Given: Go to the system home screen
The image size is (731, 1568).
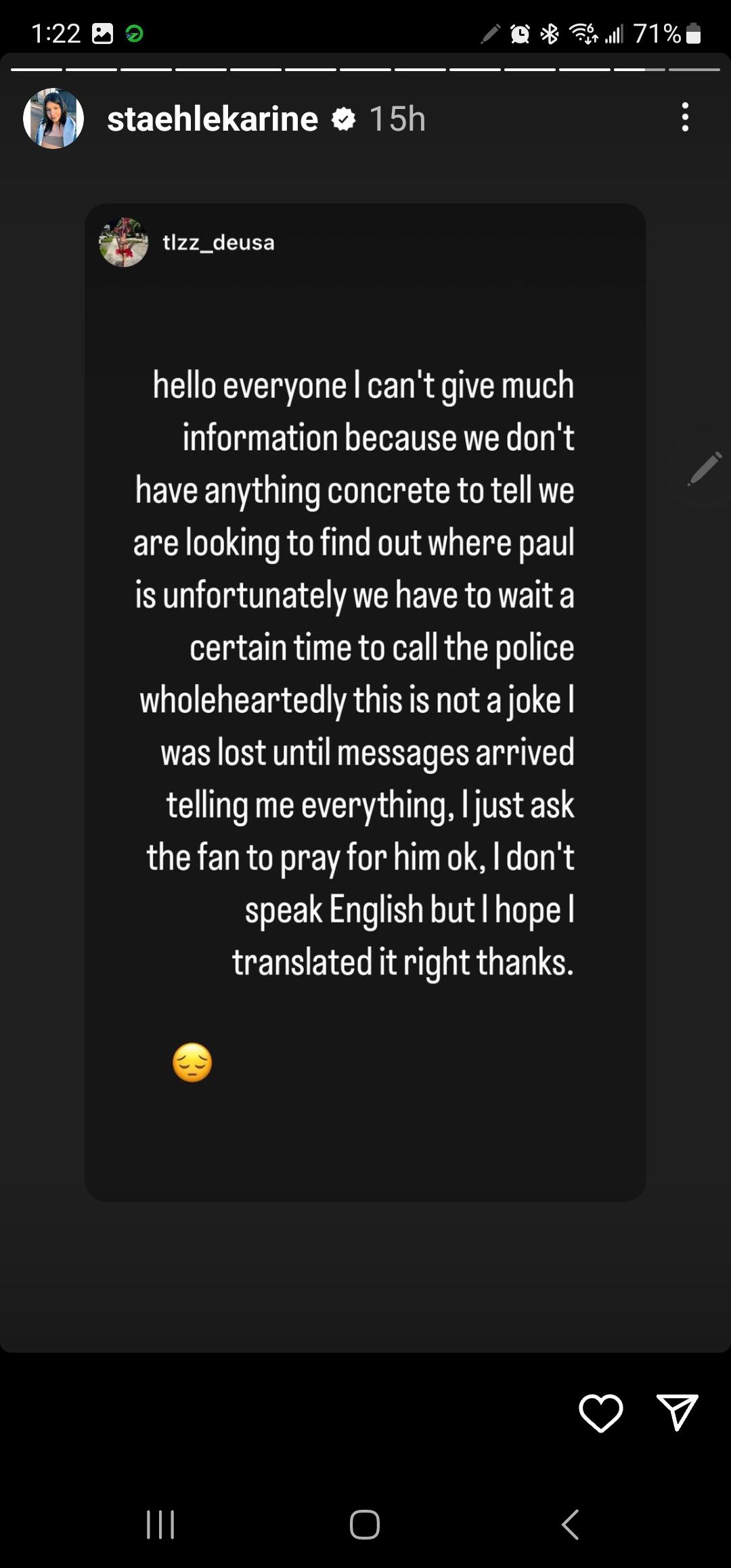Looking at the screenshot, I should pos(365,1525).
